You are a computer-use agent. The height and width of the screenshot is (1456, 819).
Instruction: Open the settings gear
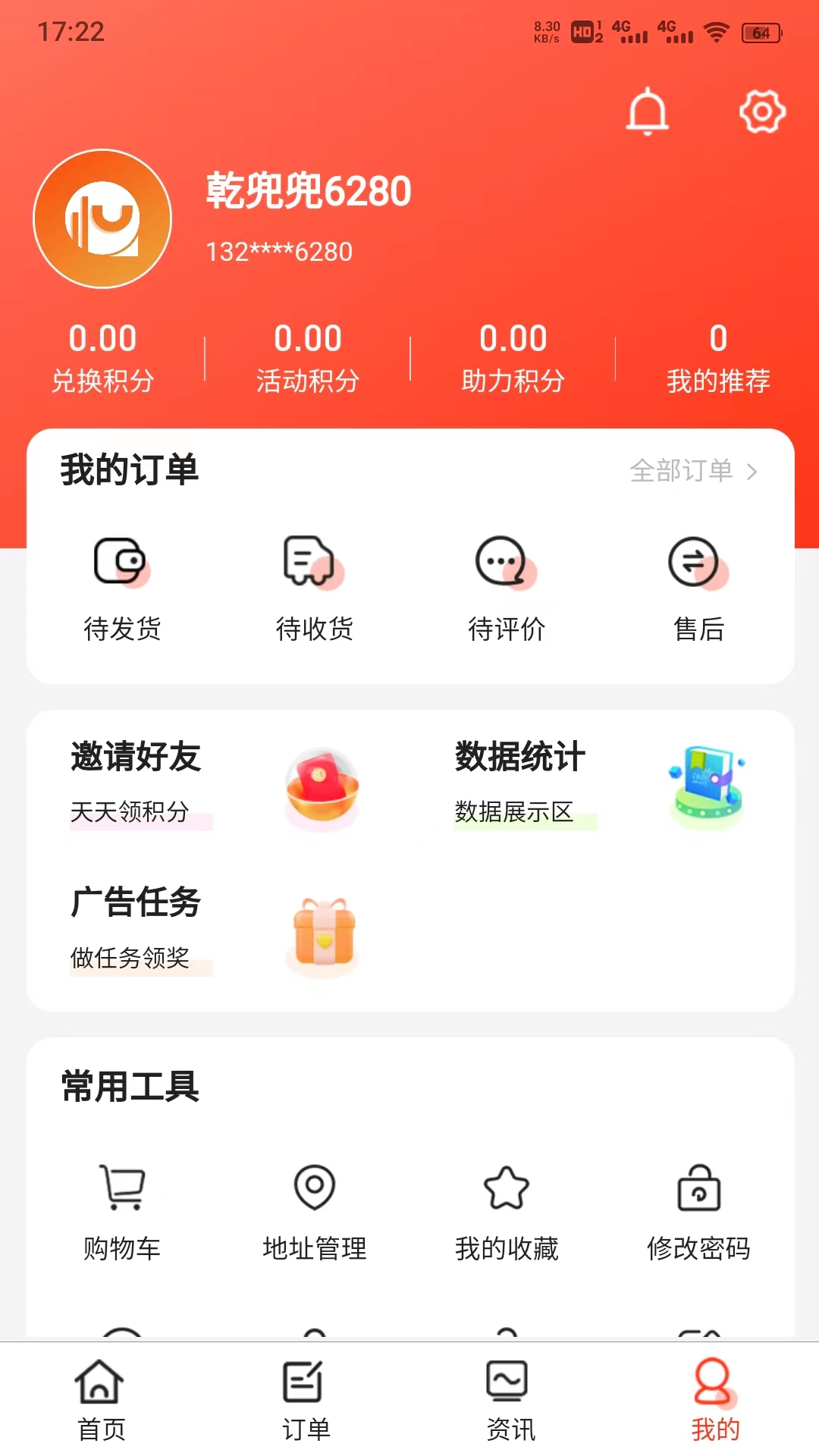click(761, 111)
